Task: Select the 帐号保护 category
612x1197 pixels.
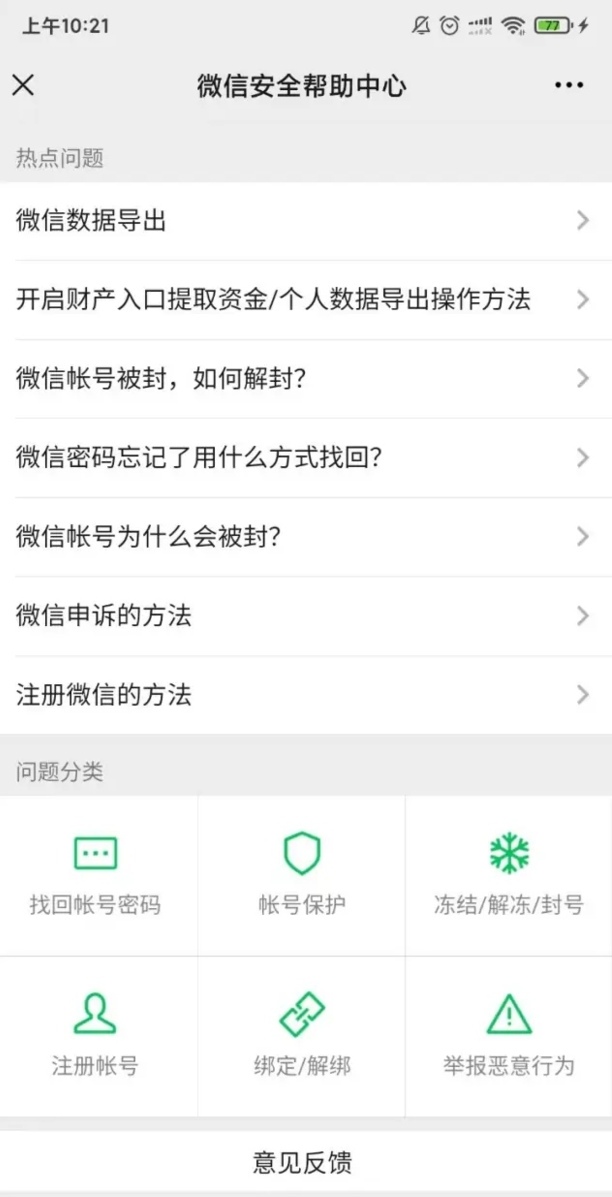Action: [301, 876]
